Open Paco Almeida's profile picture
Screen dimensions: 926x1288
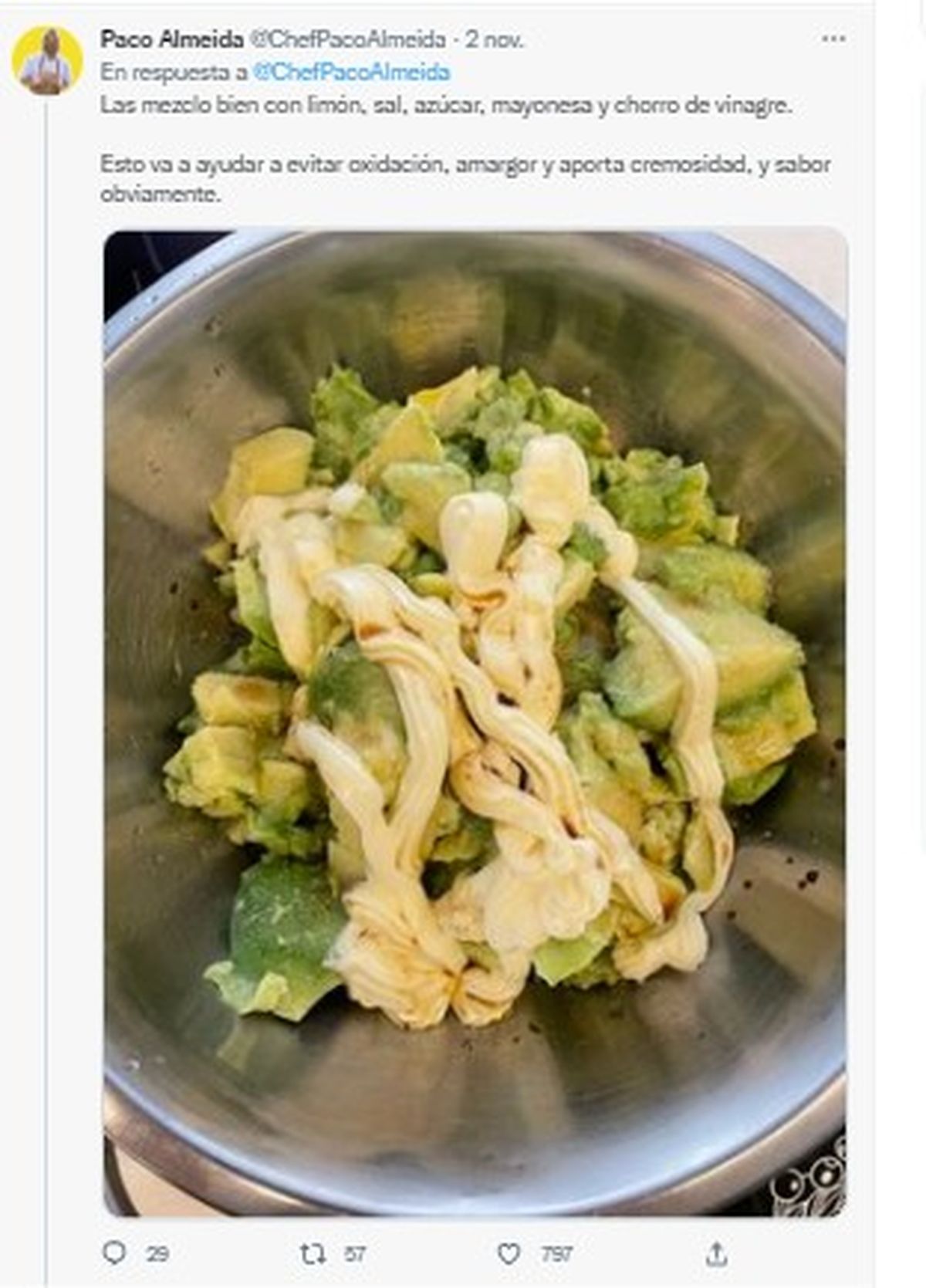[47, 61]
